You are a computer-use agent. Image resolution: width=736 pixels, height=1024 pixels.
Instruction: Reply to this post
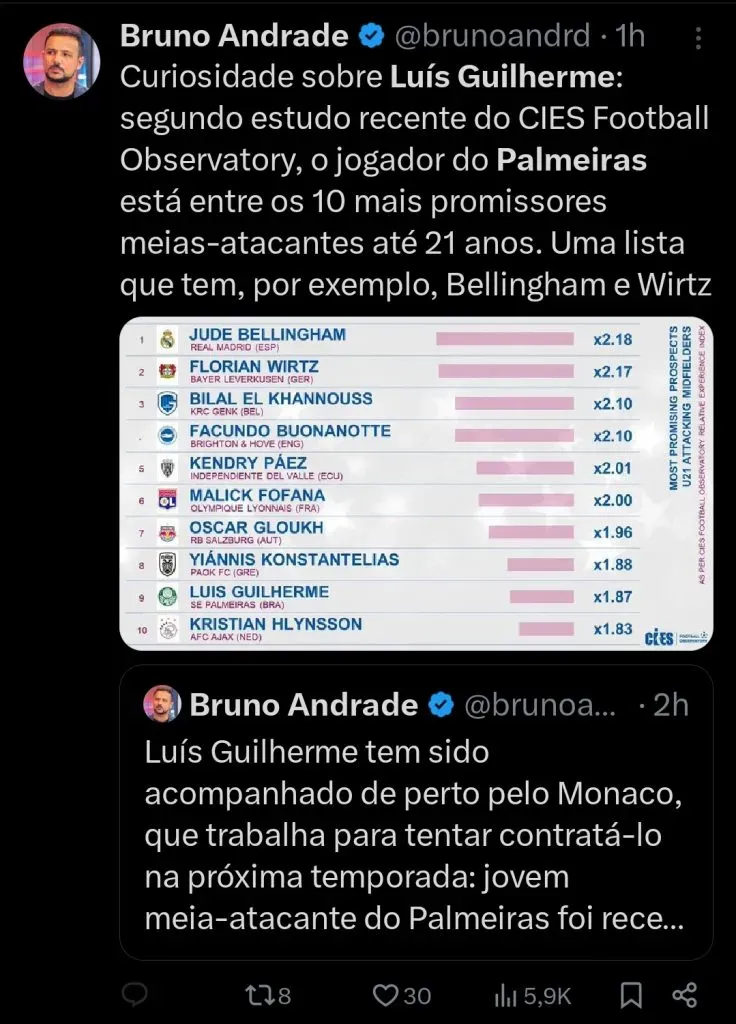pyautogui.click(x=135, y=994)
